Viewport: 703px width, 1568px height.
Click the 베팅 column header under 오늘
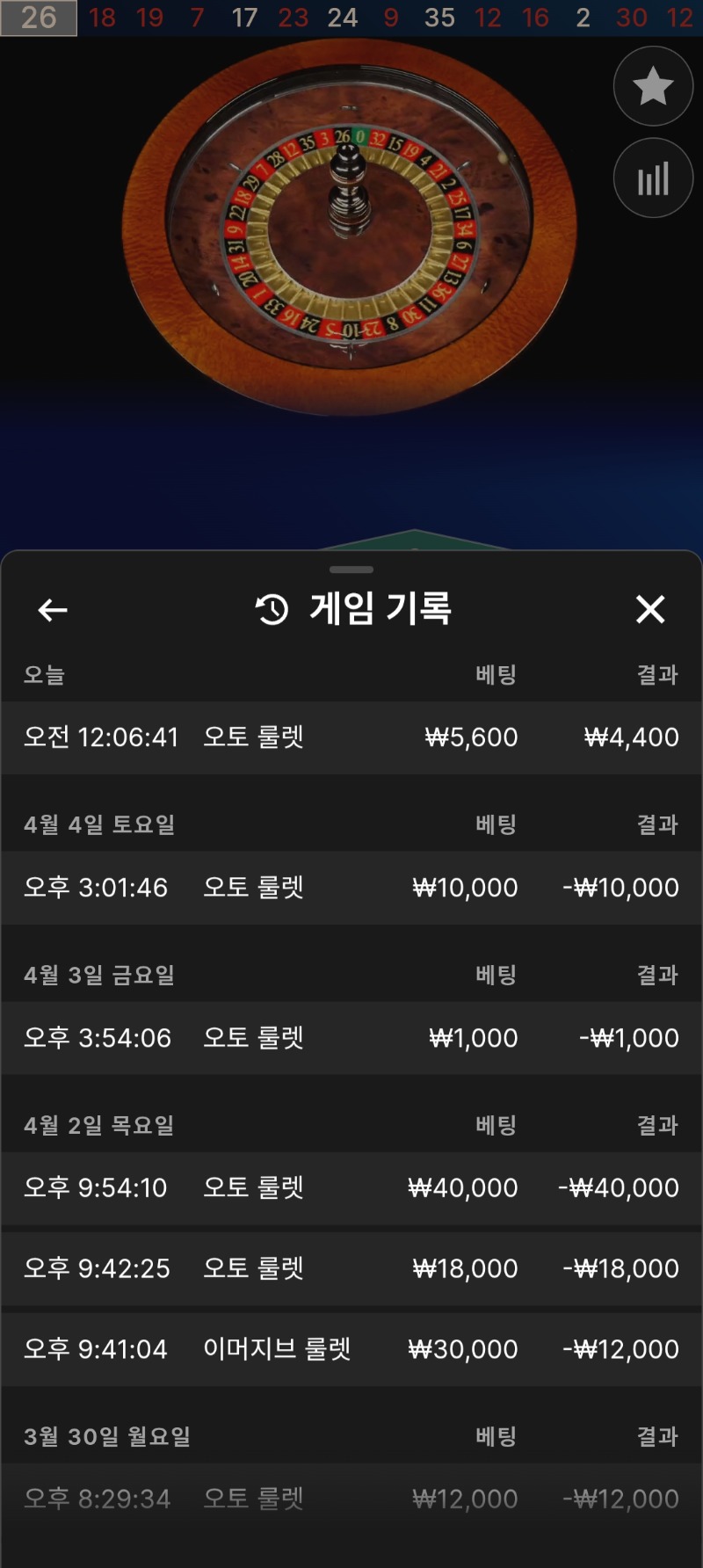495,675
